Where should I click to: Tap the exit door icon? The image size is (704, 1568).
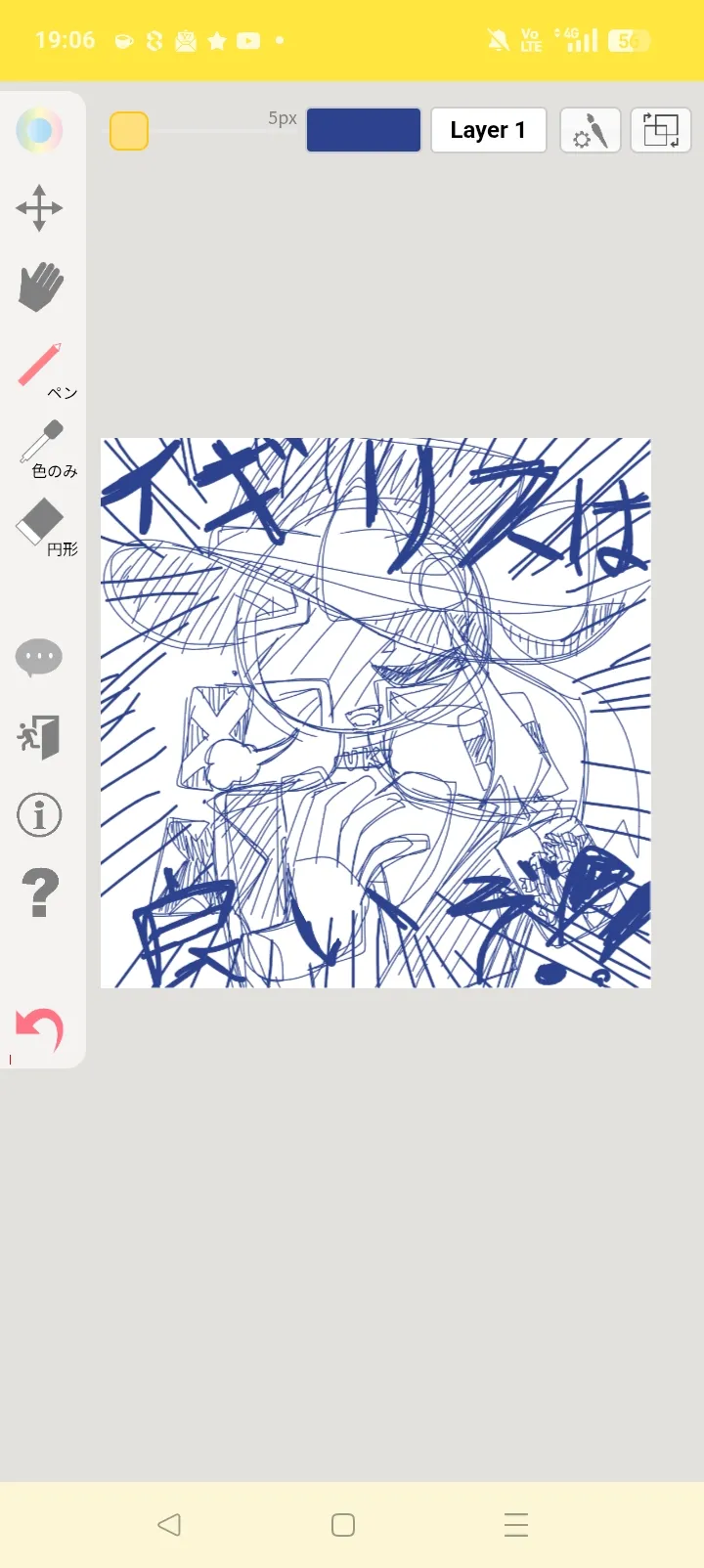coord(39,736)
